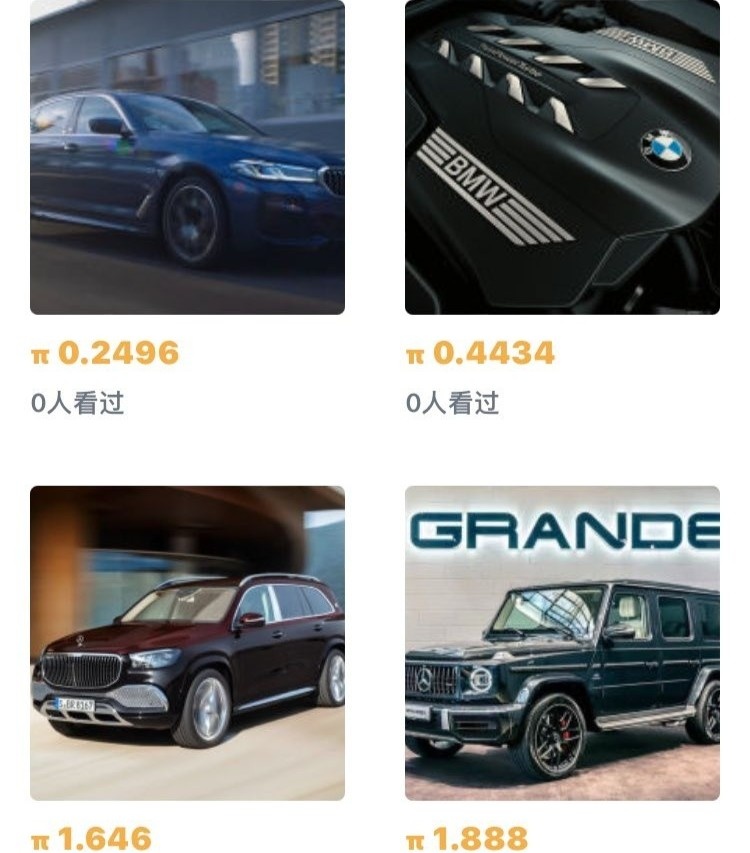
Task: Open the blue BMW sedan listing priced π 0.2496
Action: pyautogui.click(x=187, y=157)
